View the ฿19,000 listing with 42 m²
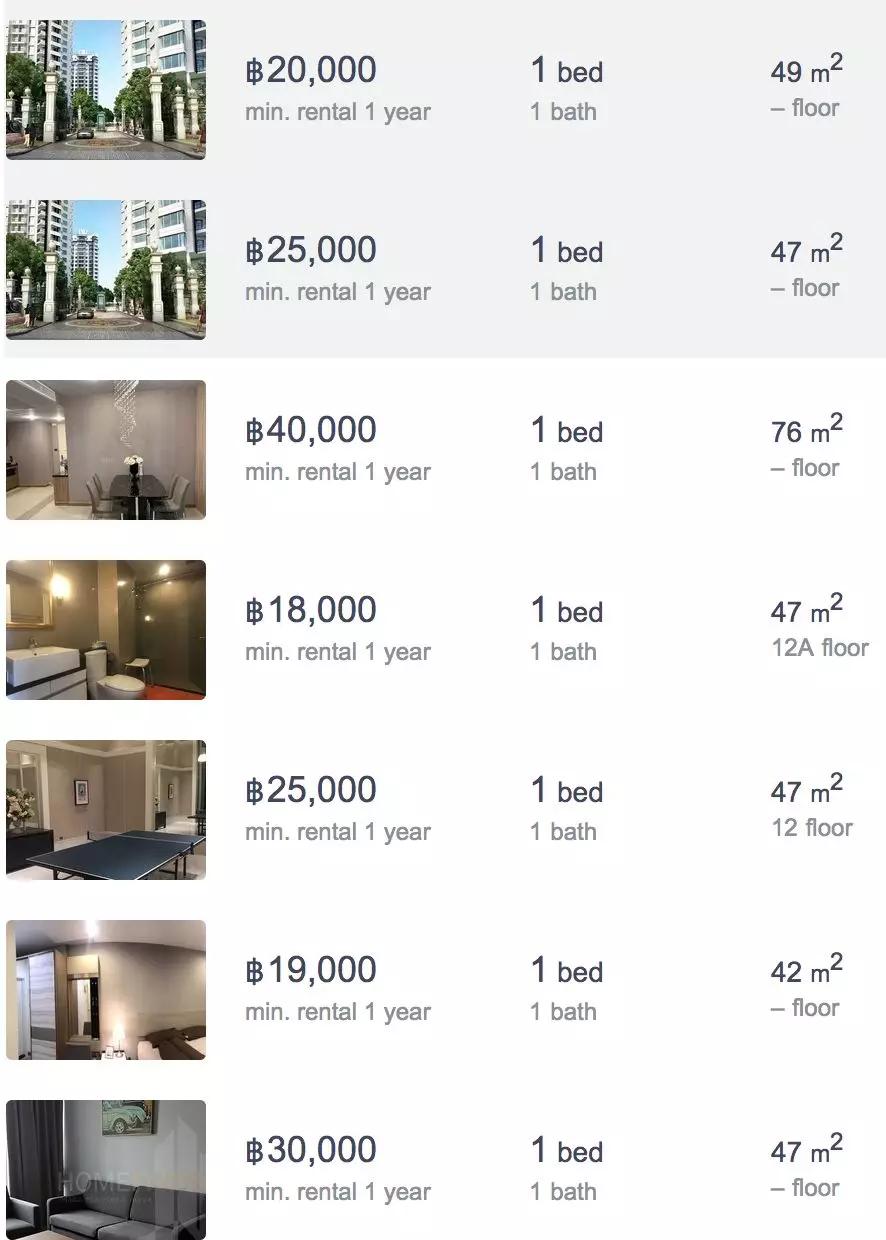 [311, 972]
